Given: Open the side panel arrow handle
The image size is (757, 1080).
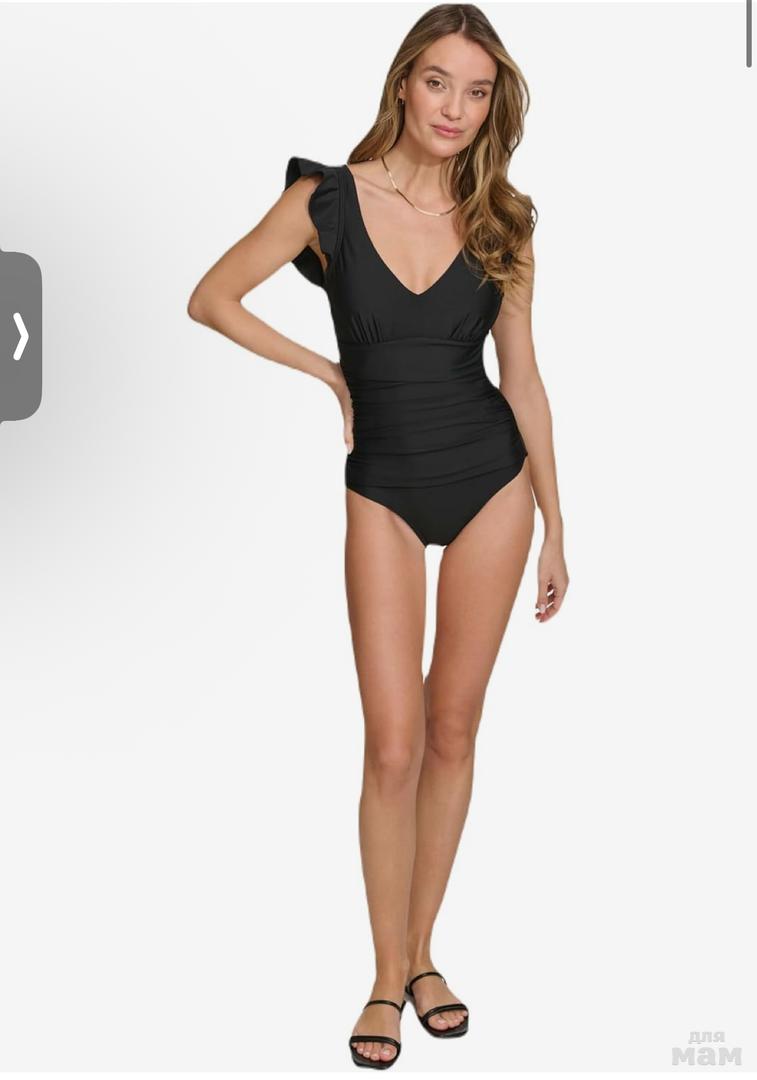Looking at the screenshot, I should click(20, 336).
